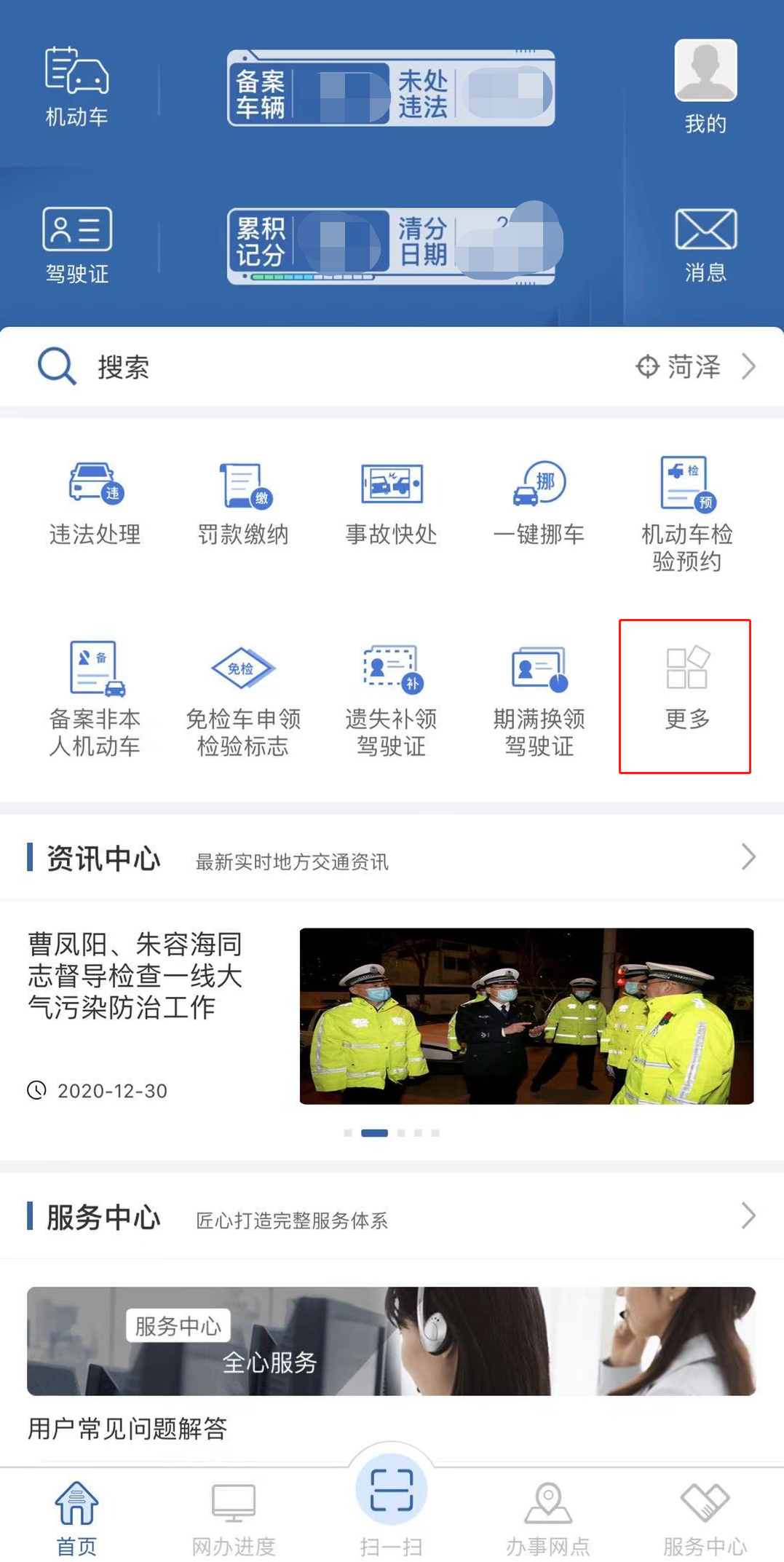Open the 服务中心 全心服务 banner
Image resolution: width=784 pixels, height=1562 pixels.
point(392,1341)
